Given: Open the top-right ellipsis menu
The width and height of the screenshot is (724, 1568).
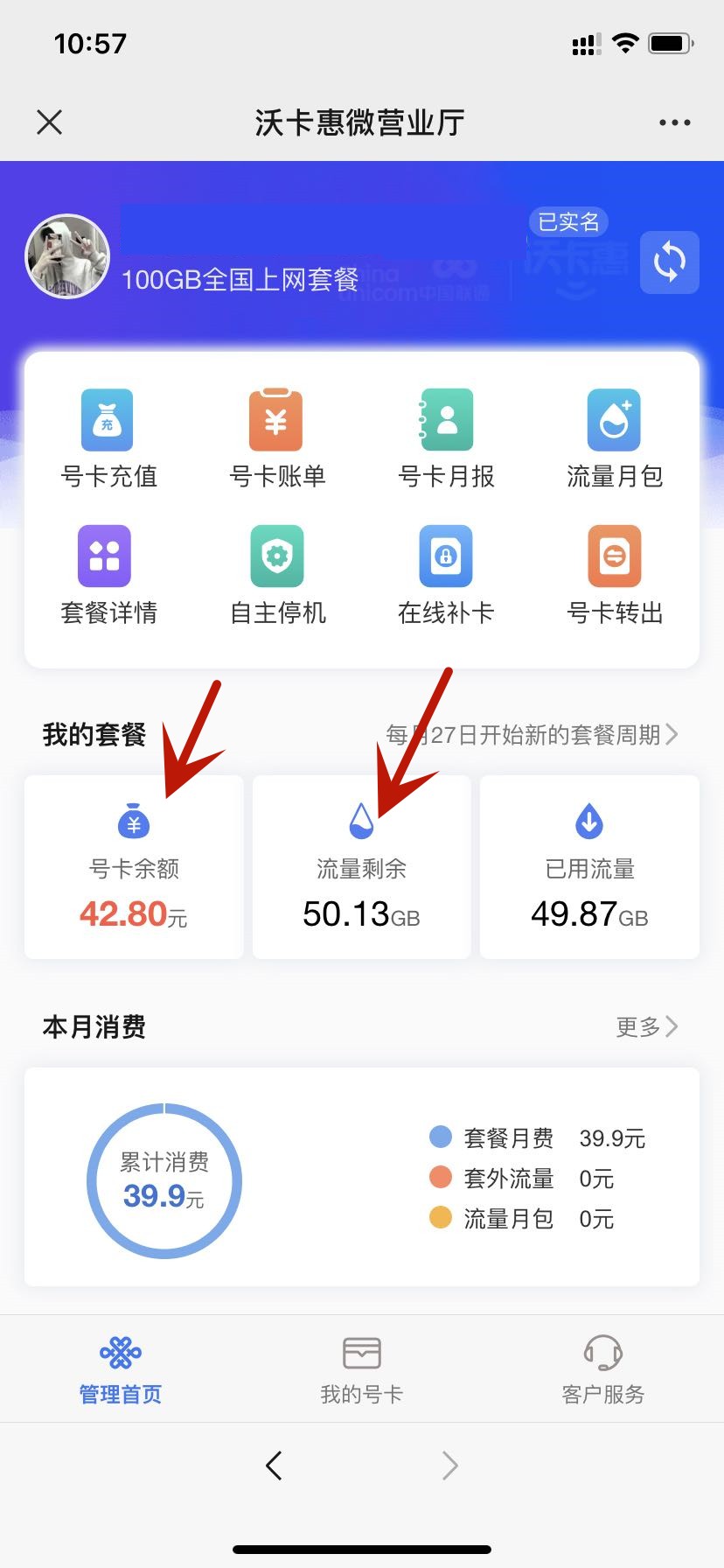Looking at the screenshot, I should click(673, 122).
